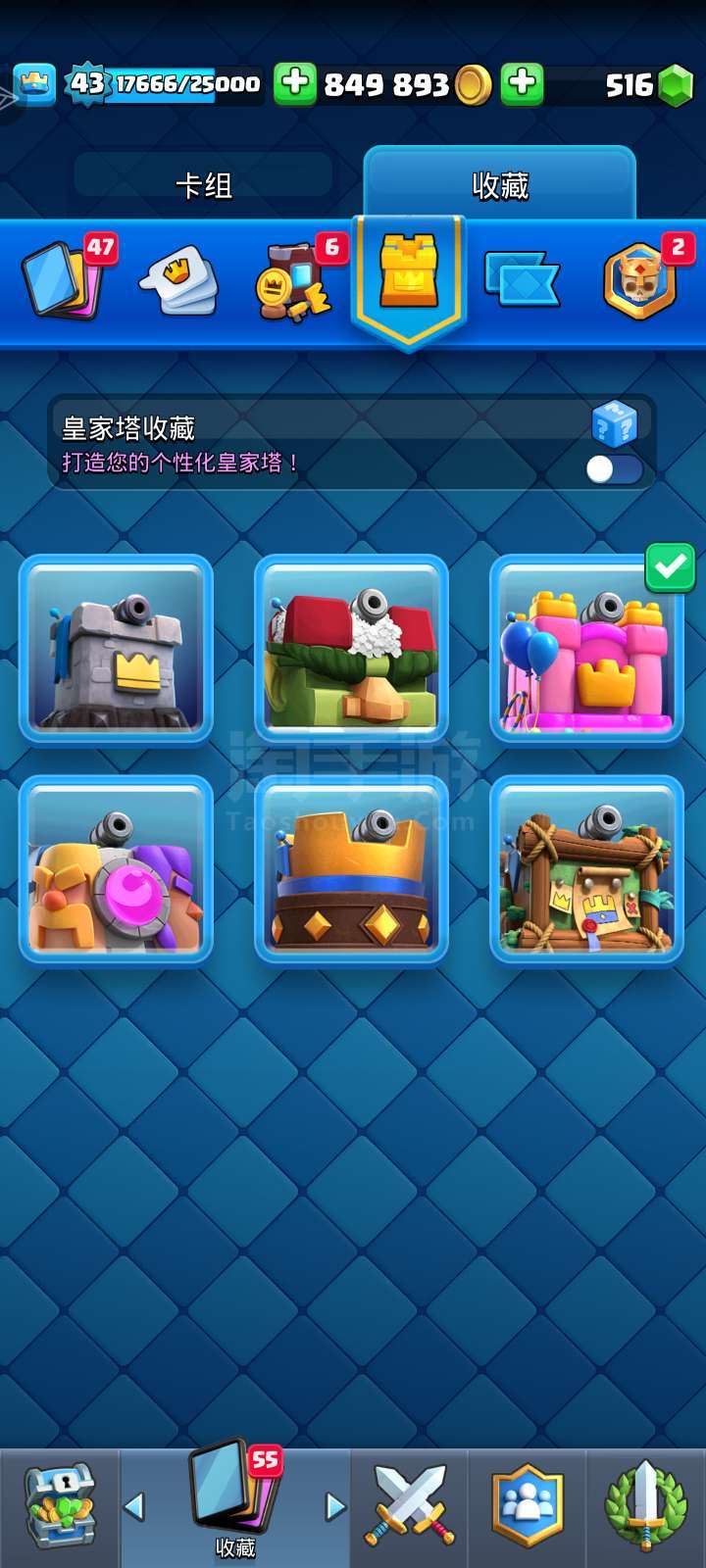Switch to the 卡组 tab

[x=204, y=184]
